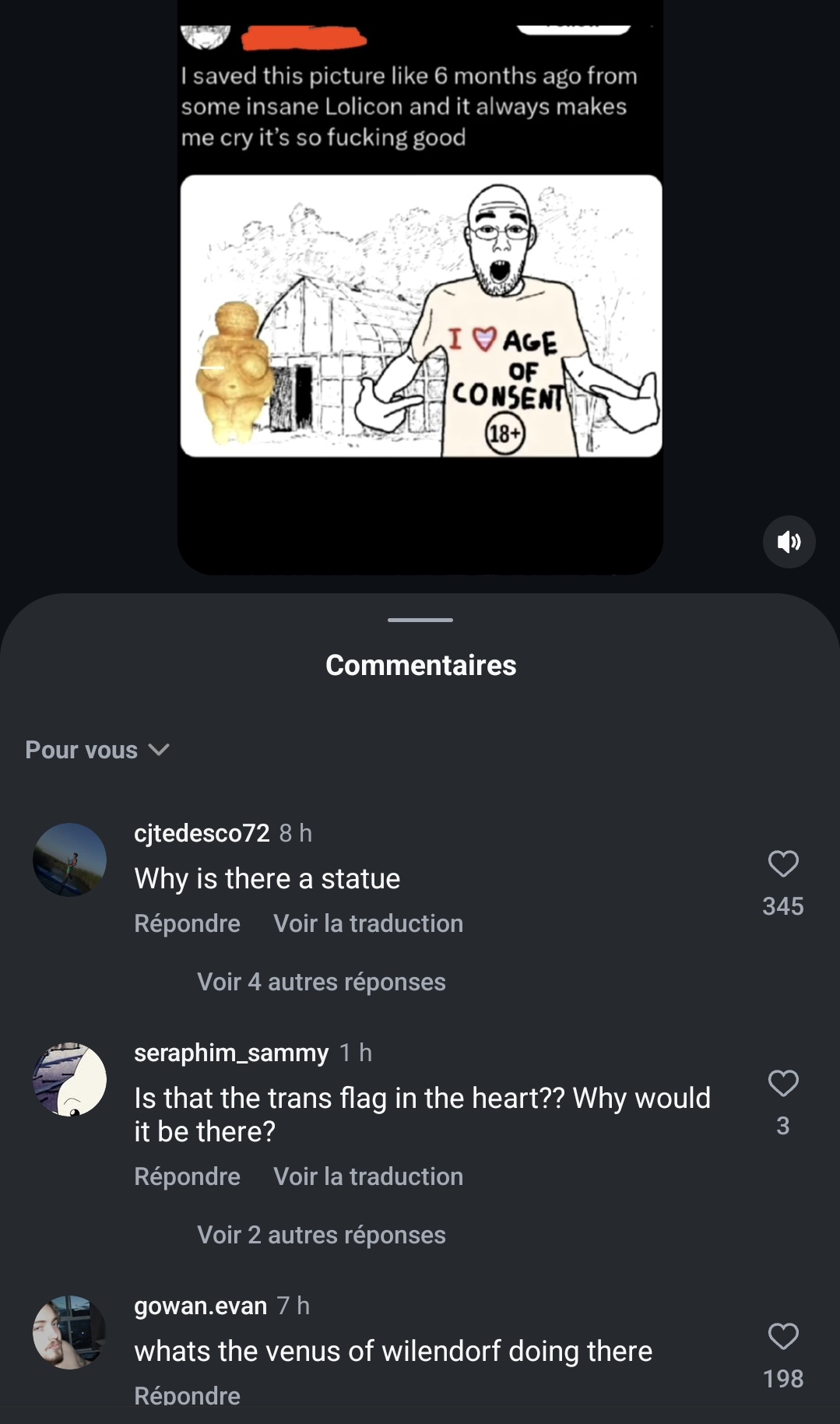The height and width of the screenshot is (1424, 840).
Task: Tap the comments sheet drag handle
Action: (420, 620)
